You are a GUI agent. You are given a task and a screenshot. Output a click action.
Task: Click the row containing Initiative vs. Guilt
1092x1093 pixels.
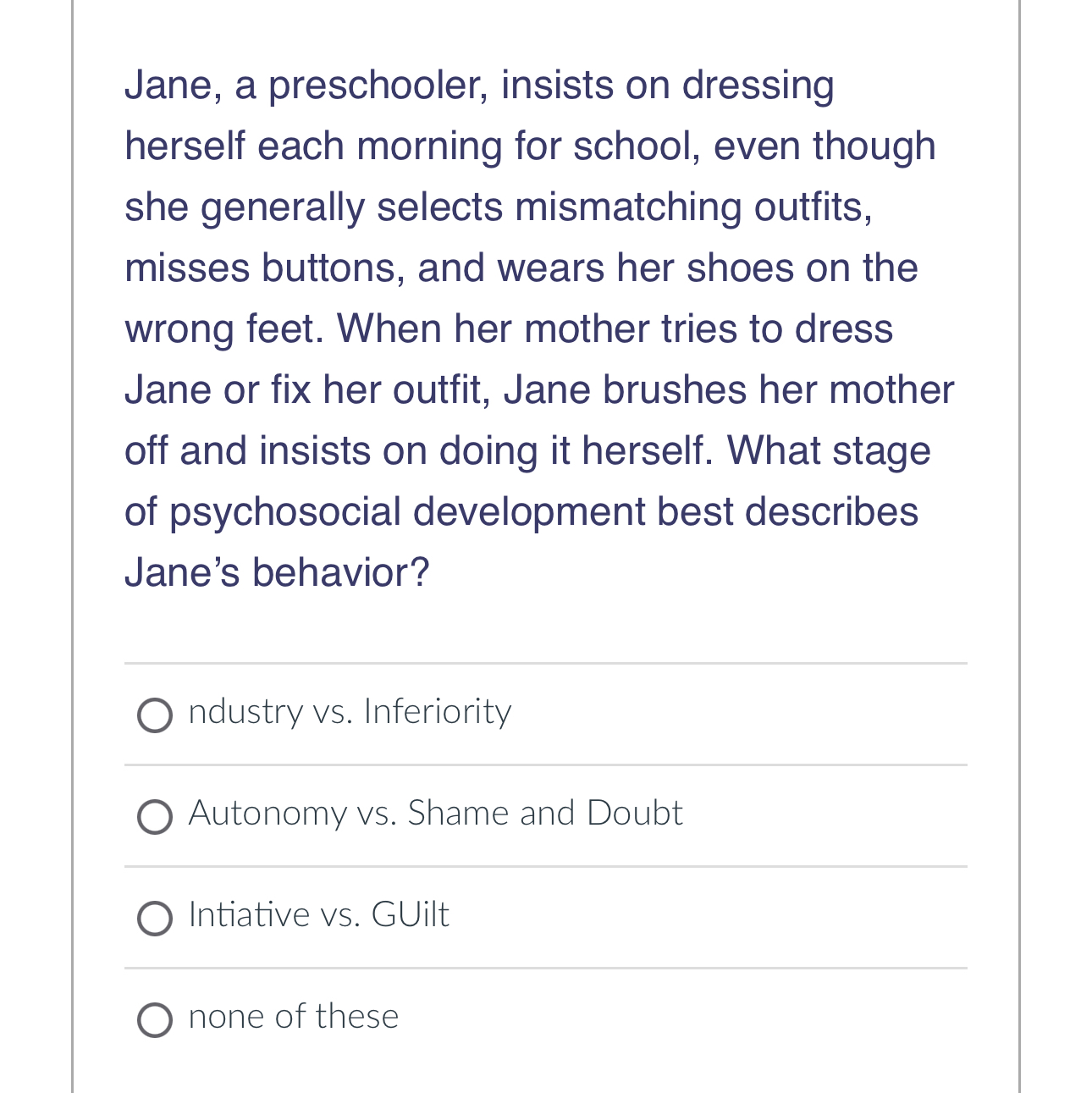pos(545,917)
